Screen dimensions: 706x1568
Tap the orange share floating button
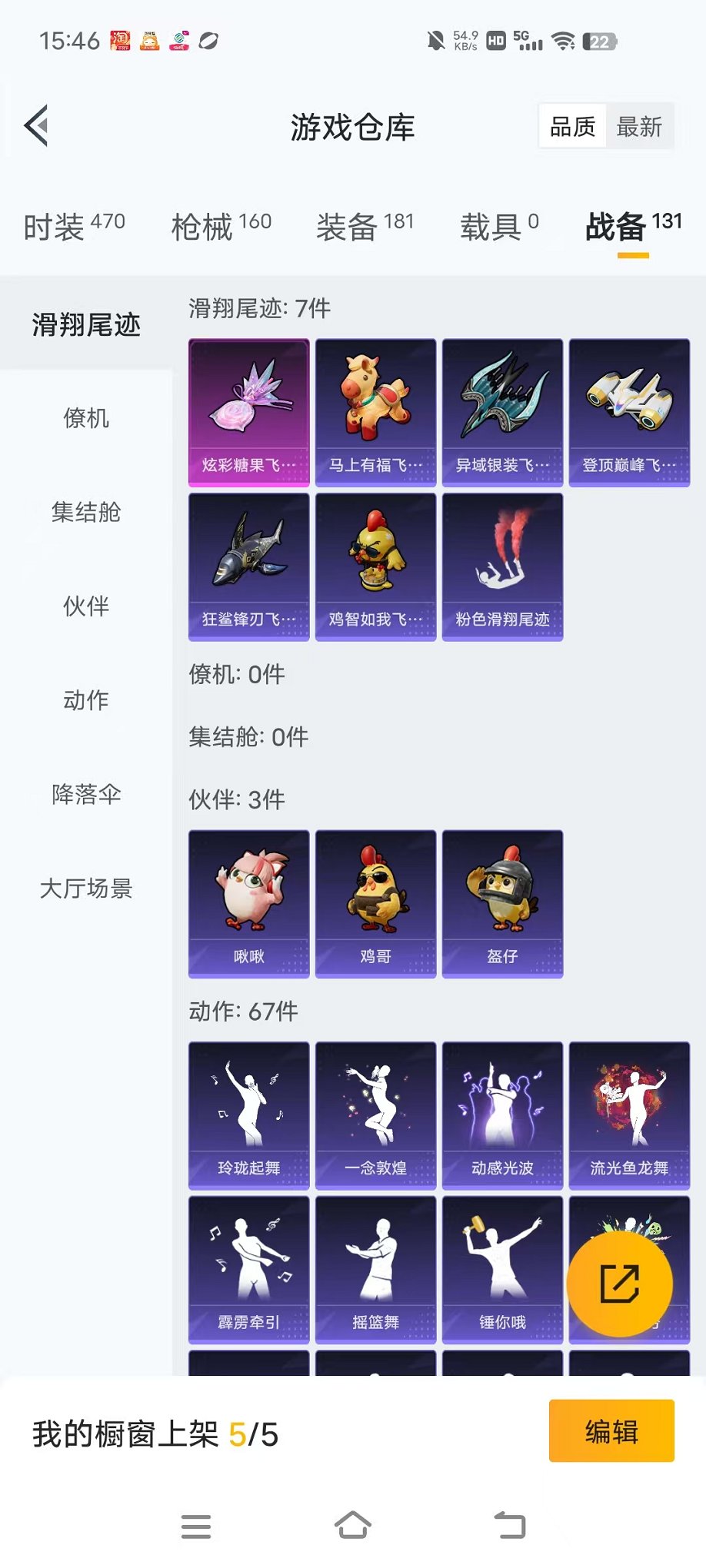tap(619, 1283)
